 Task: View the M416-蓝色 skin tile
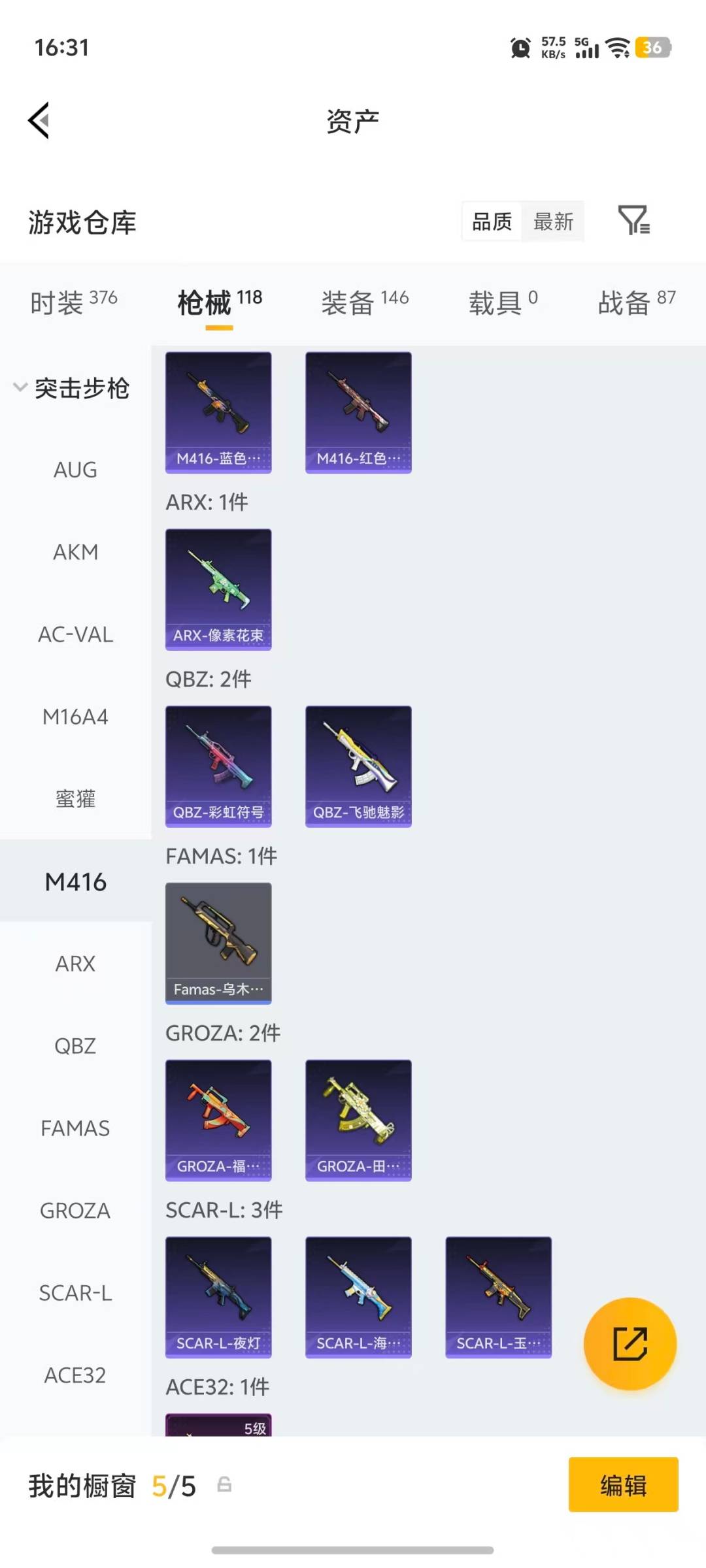coord(218,412)
